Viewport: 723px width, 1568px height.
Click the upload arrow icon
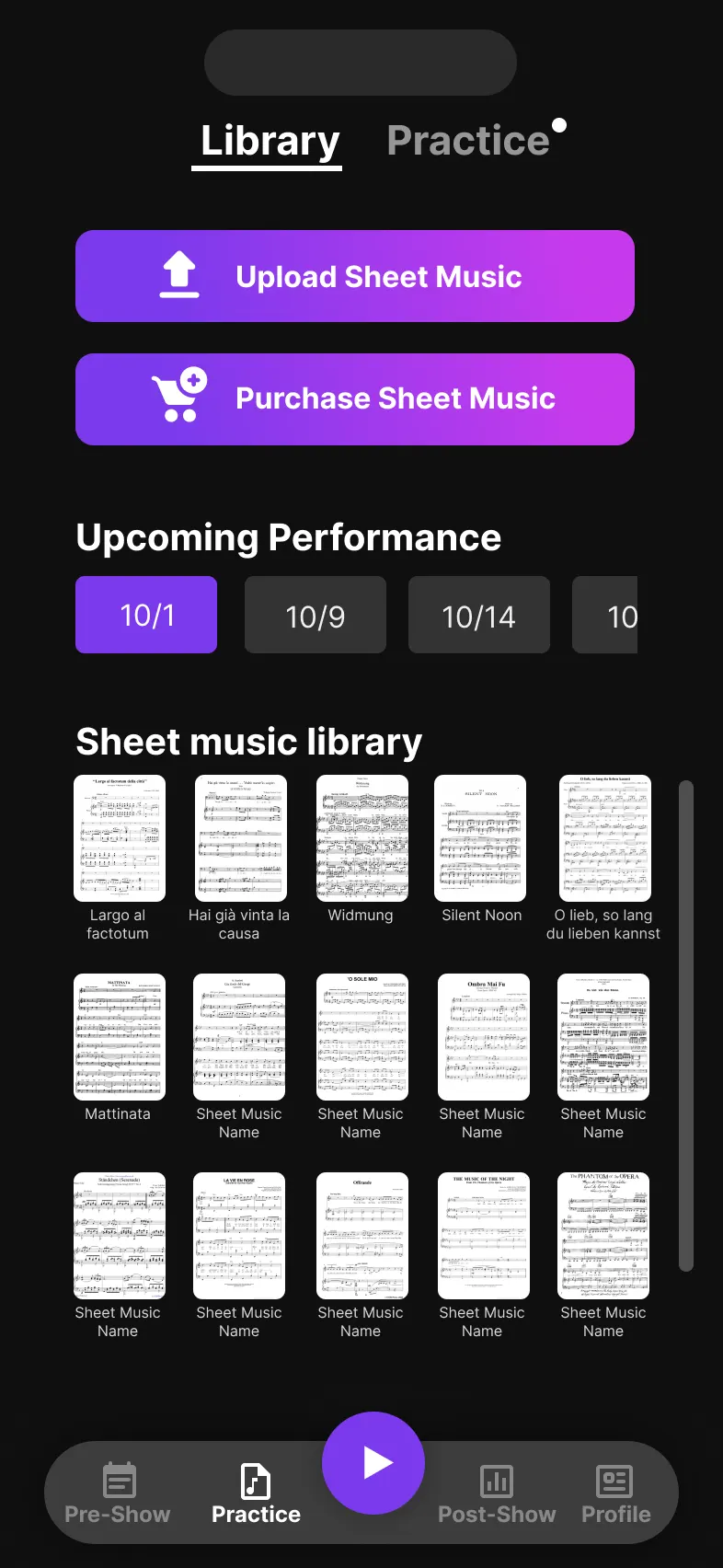click(x=180, y=275)
